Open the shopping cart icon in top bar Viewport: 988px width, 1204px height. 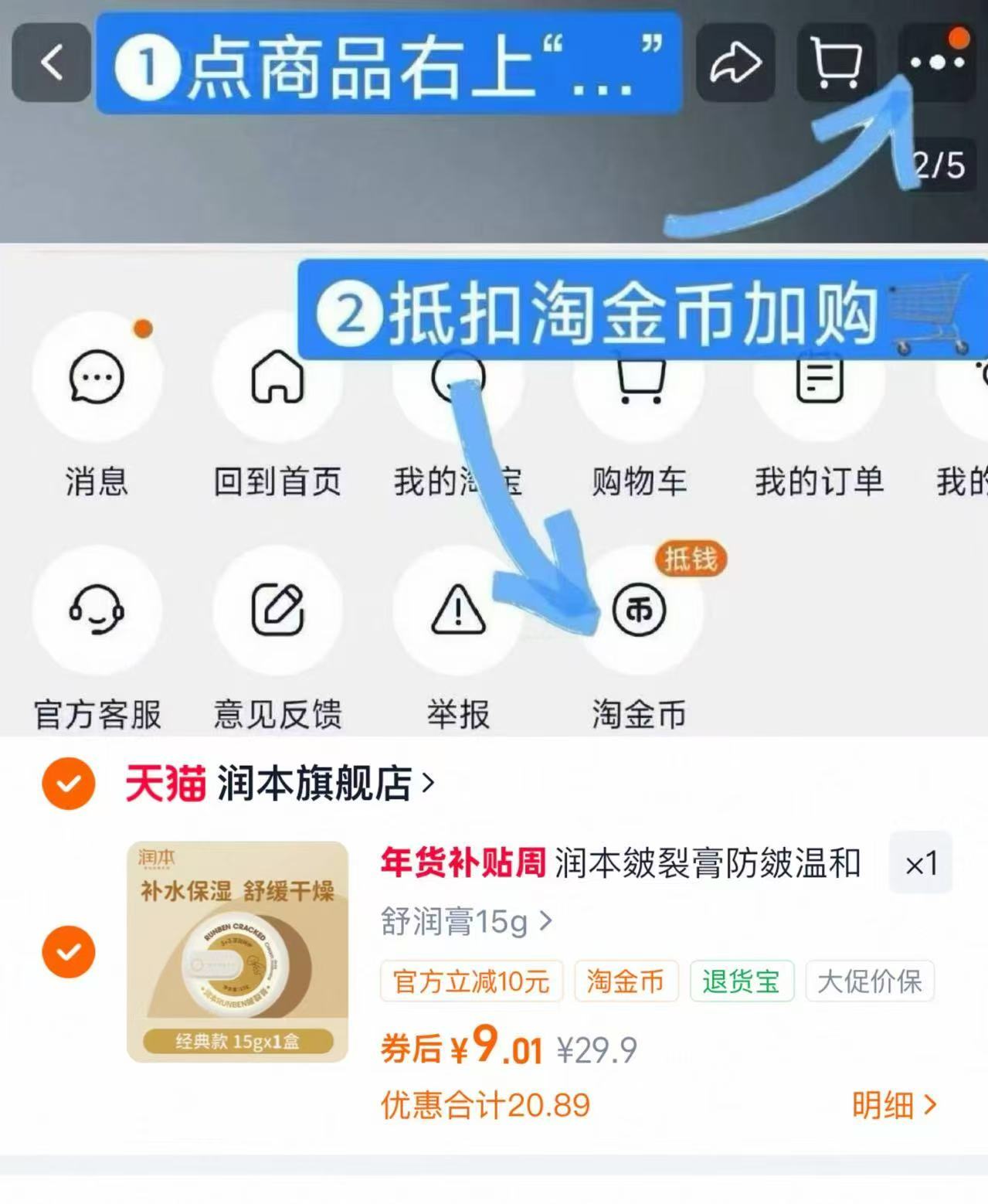pos(836,63)
